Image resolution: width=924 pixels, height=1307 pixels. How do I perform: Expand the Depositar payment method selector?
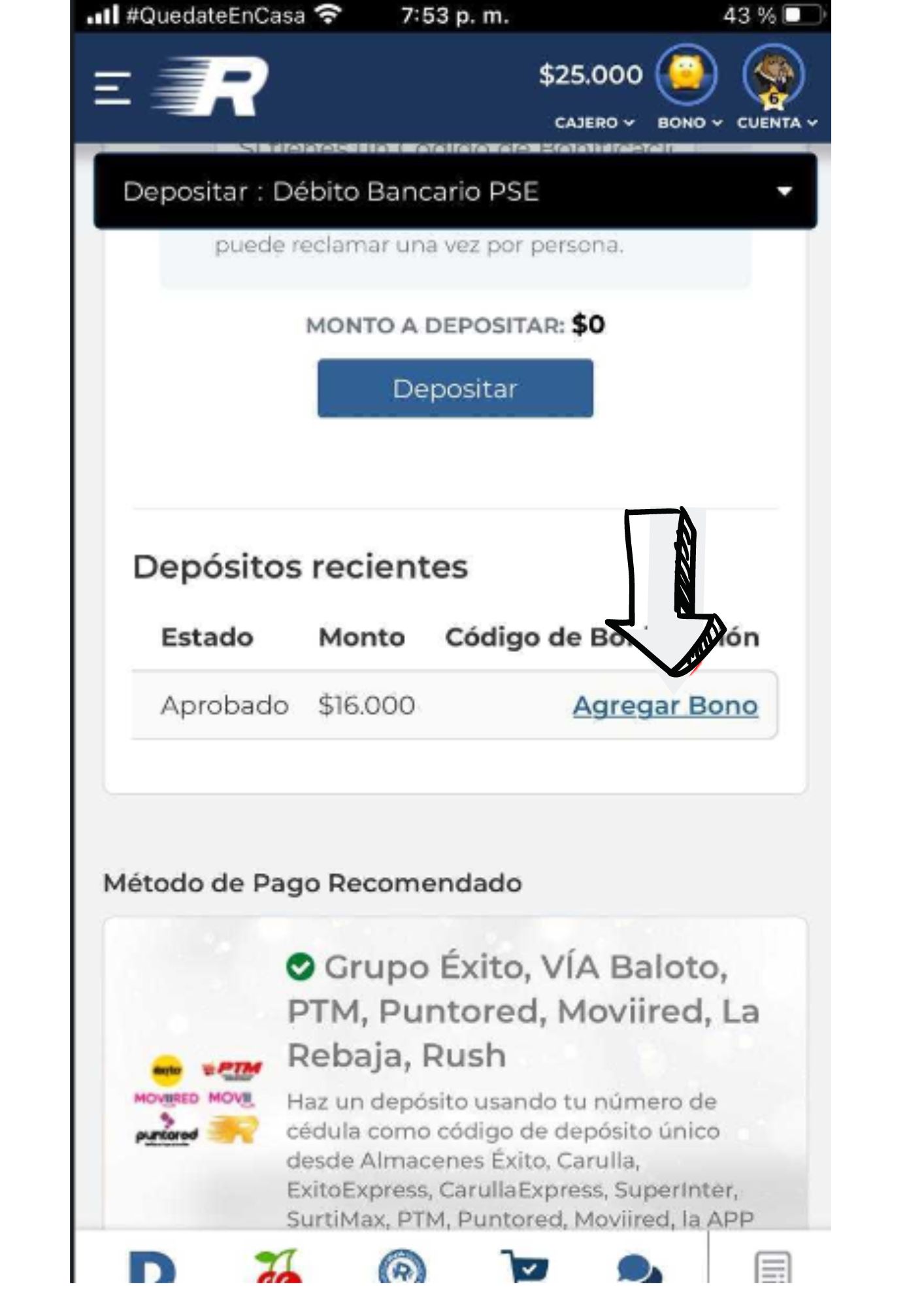pos(784,191)
